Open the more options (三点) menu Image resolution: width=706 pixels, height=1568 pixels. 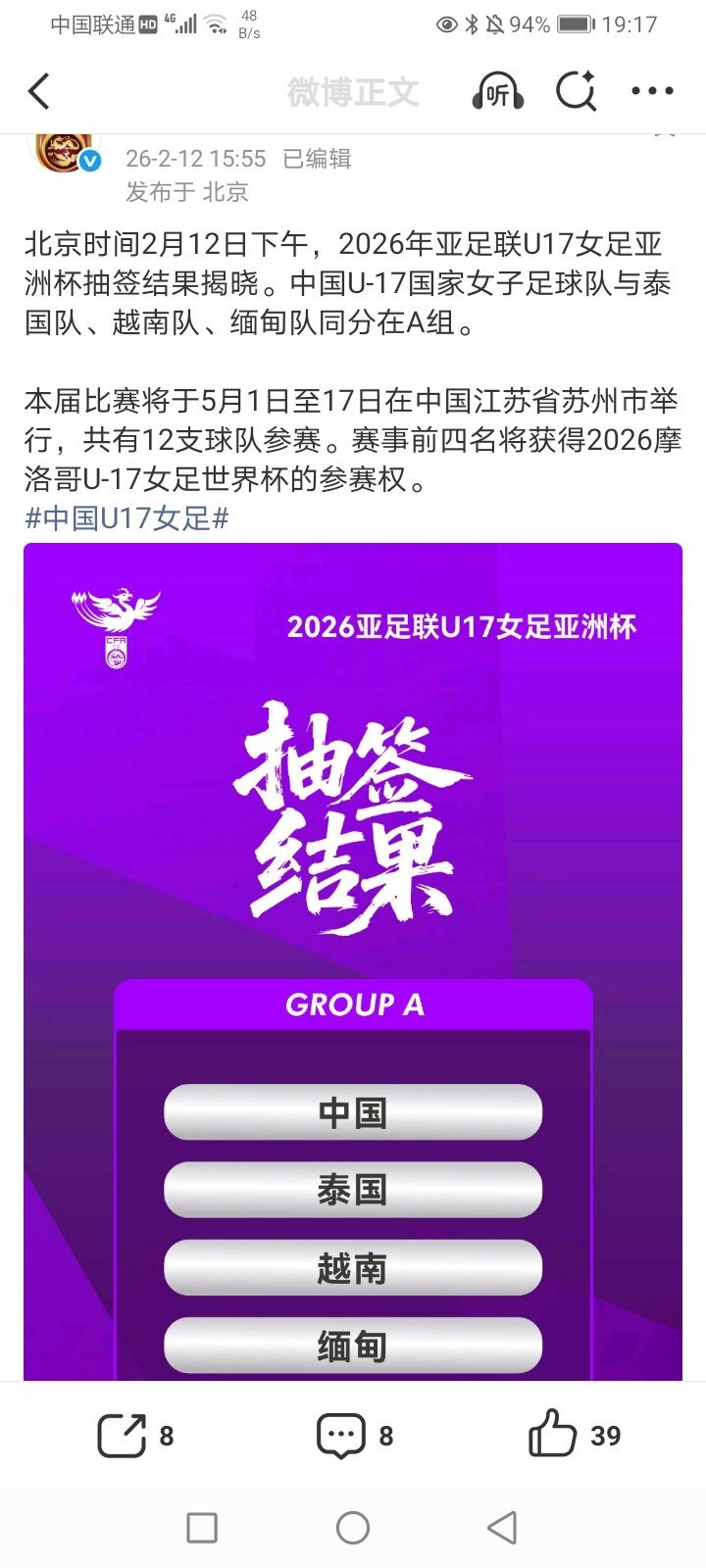point(651,90)
